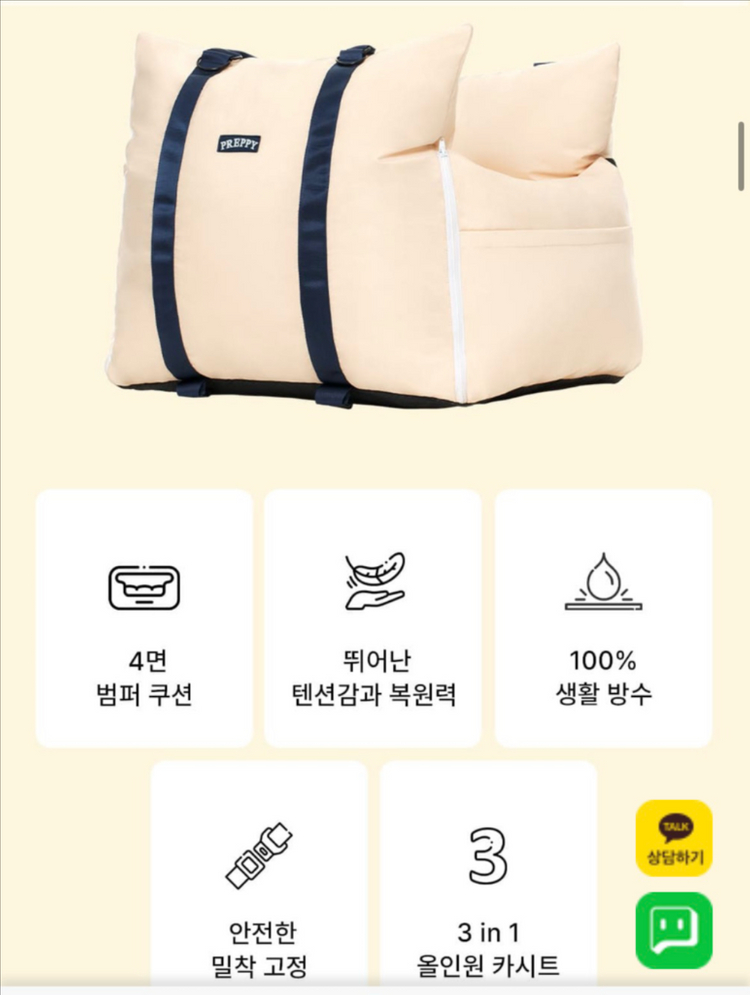Screen dimensions: 750x995
Task: Click the PREPPY brand patch on the bag
Action: [x=239, y=146]
